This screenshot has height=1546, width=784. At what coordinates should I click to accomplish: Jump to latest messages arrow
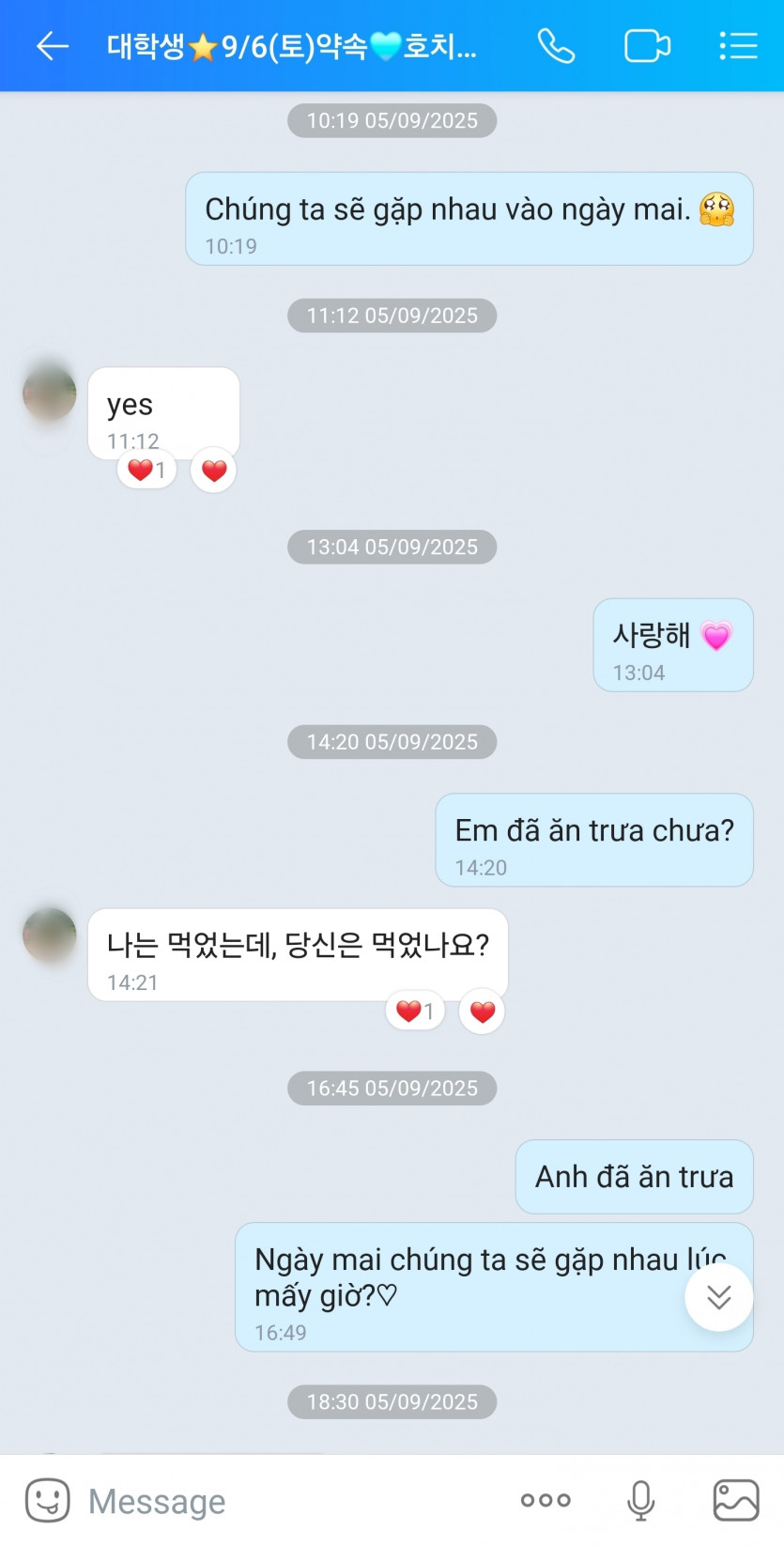(718, 1297)
